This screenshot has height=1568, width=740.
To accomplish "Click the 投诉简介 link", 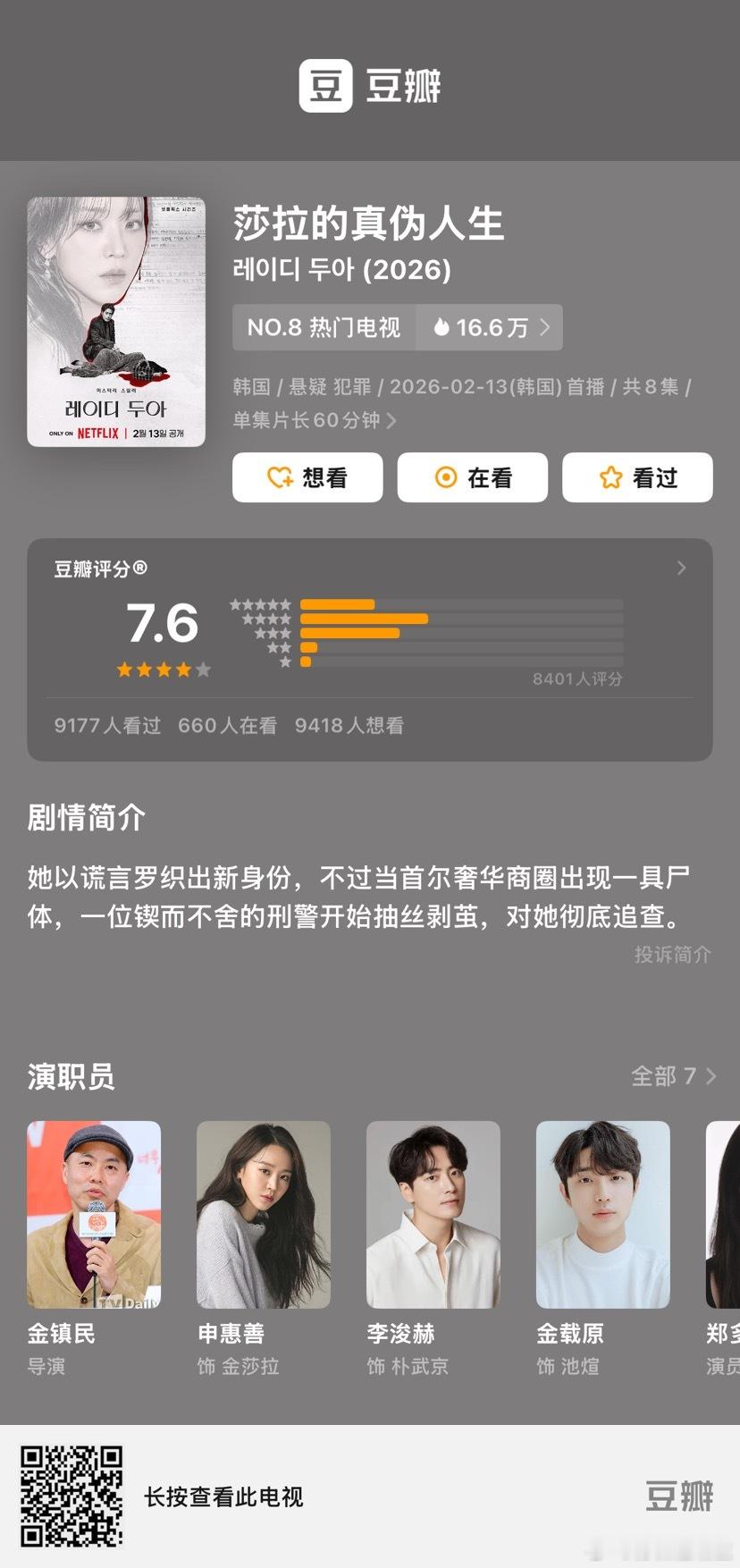I will coord(669,955).
